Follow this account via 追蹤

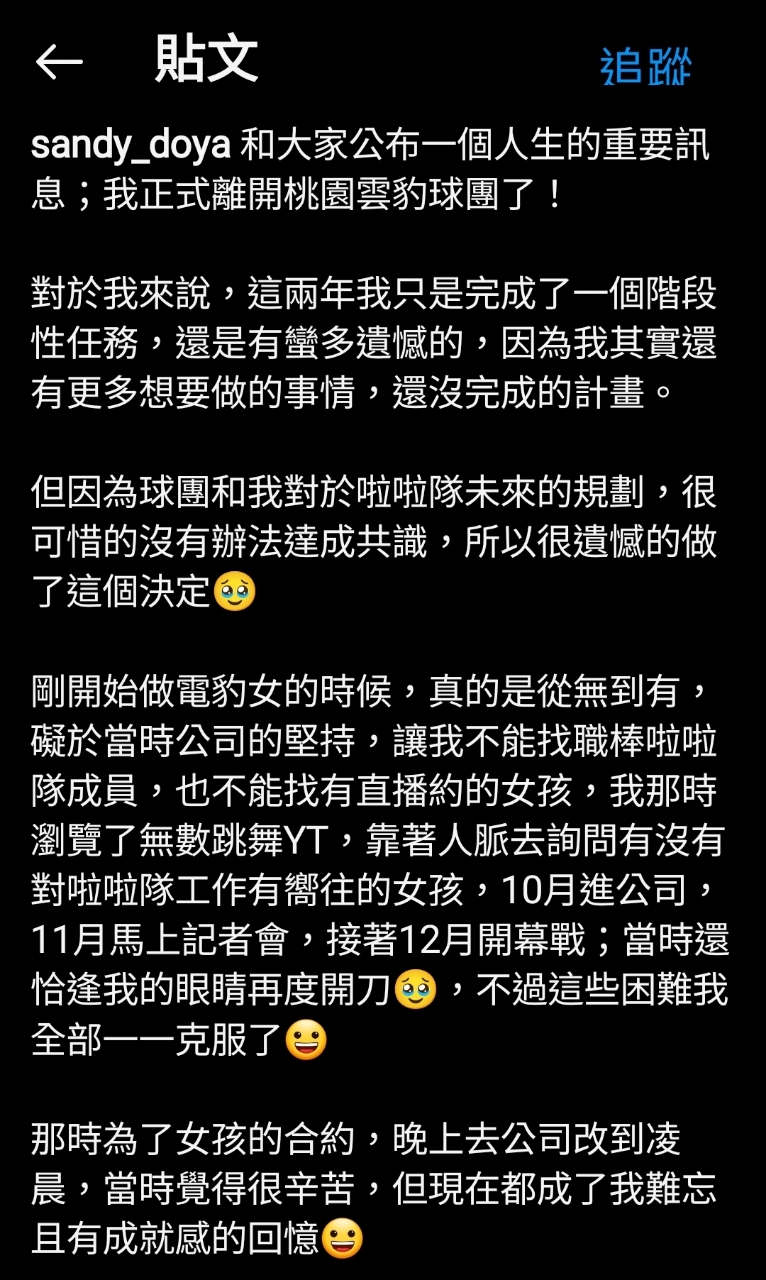[646, 66]
